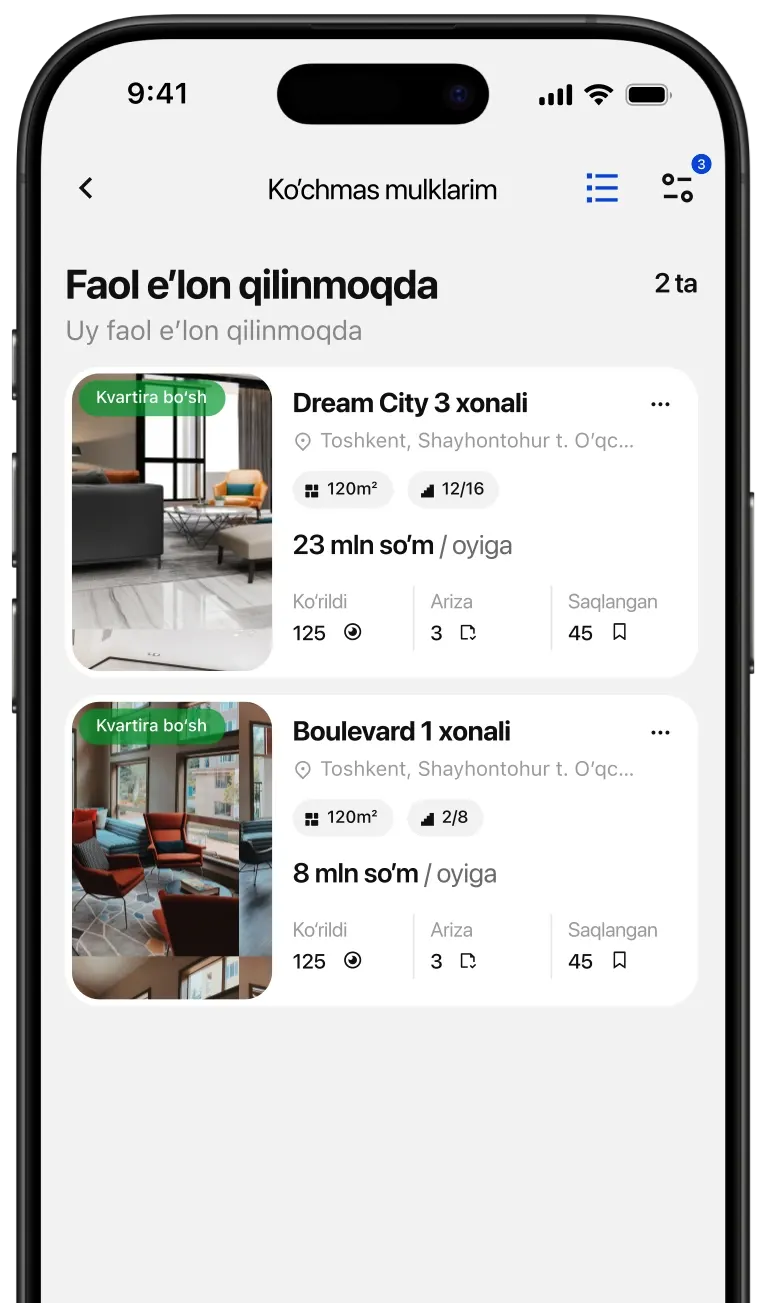The image size is (769, 1303).
Task: Switch to list view via the blue list icon
Action: (602, 188)
